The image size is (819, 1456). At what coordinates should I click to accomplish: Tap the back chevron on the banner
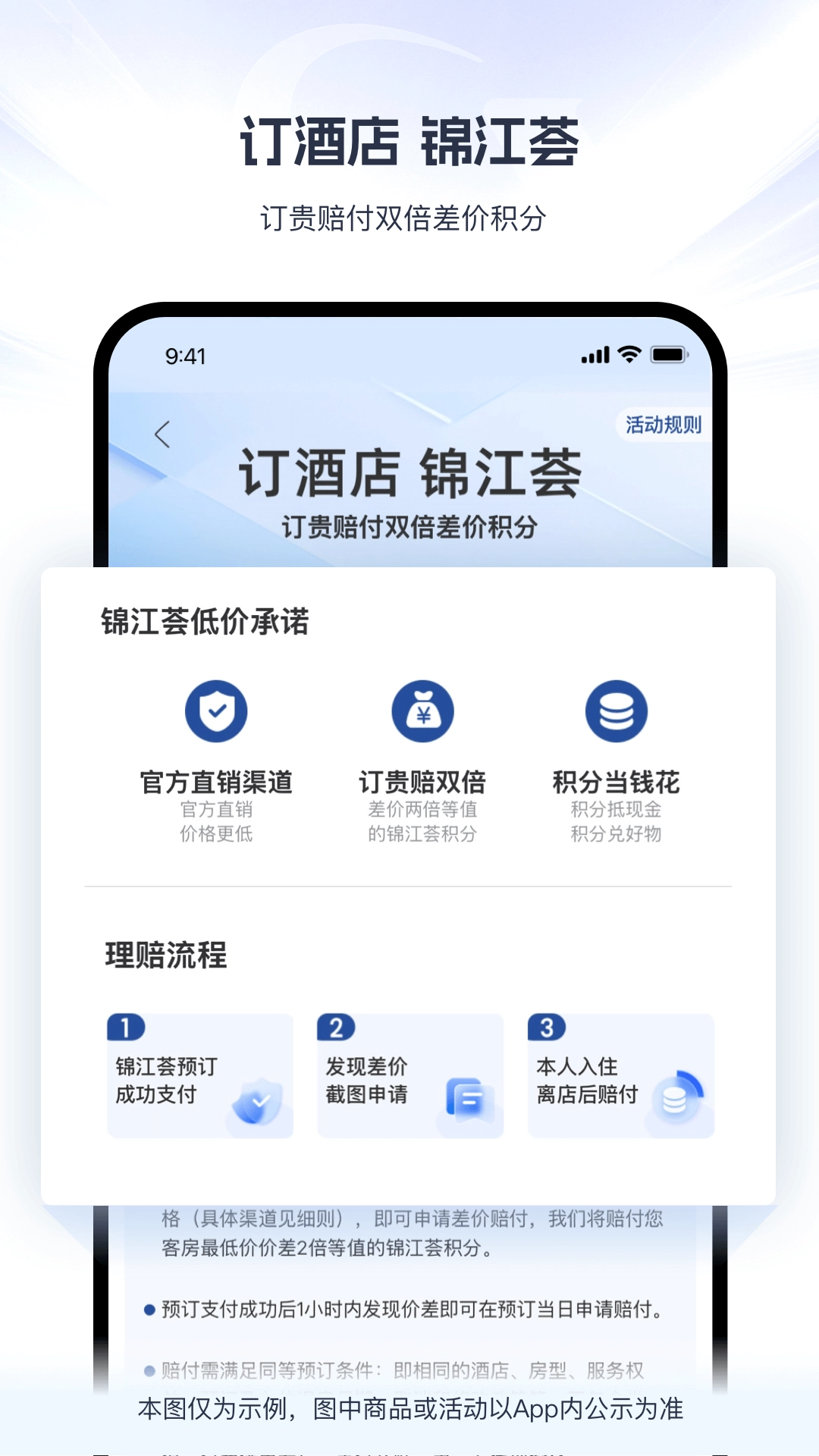(x=162, y=432)
